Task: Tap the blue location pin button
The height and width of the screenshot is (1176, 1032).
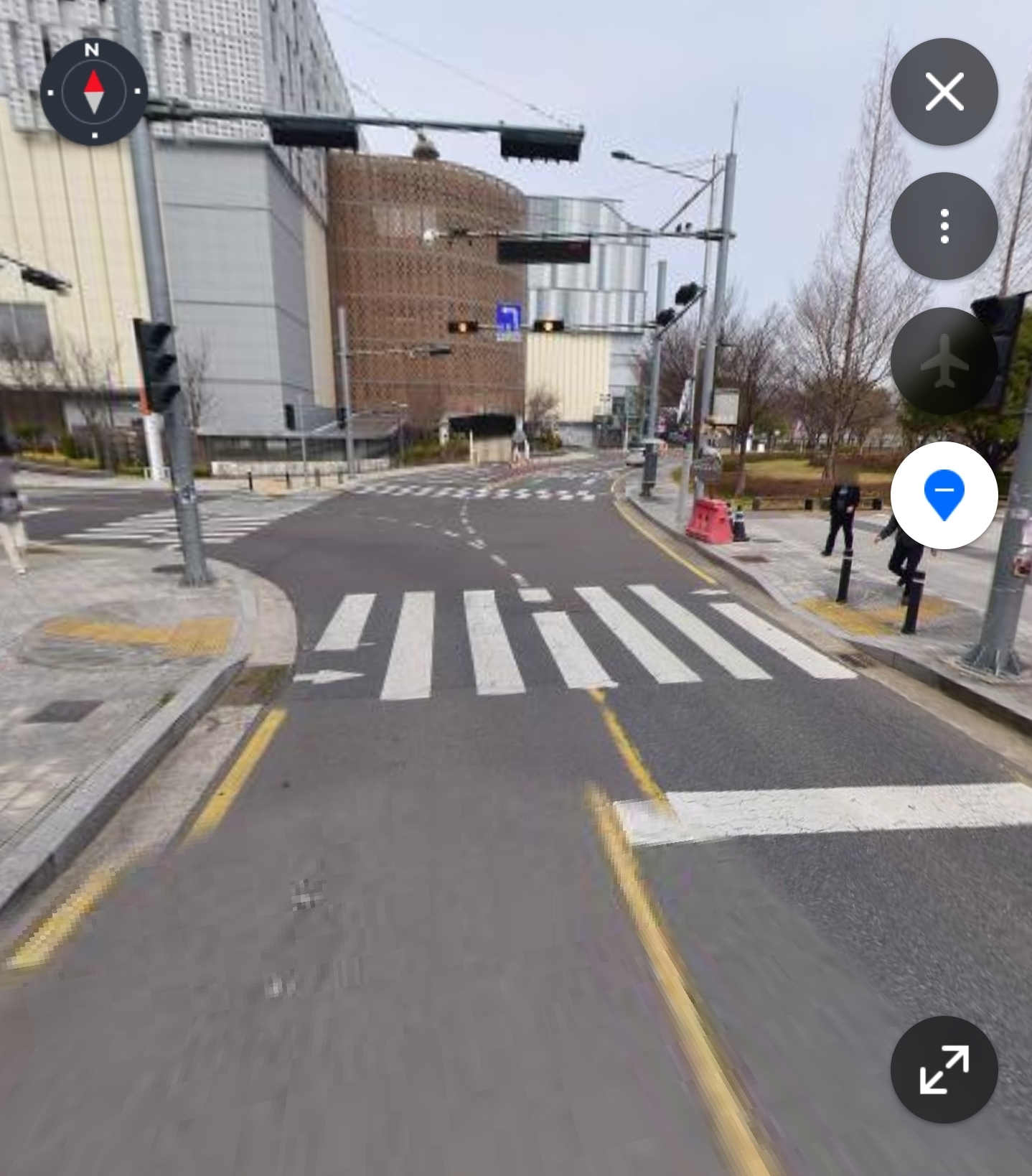Action: (944, 495)
